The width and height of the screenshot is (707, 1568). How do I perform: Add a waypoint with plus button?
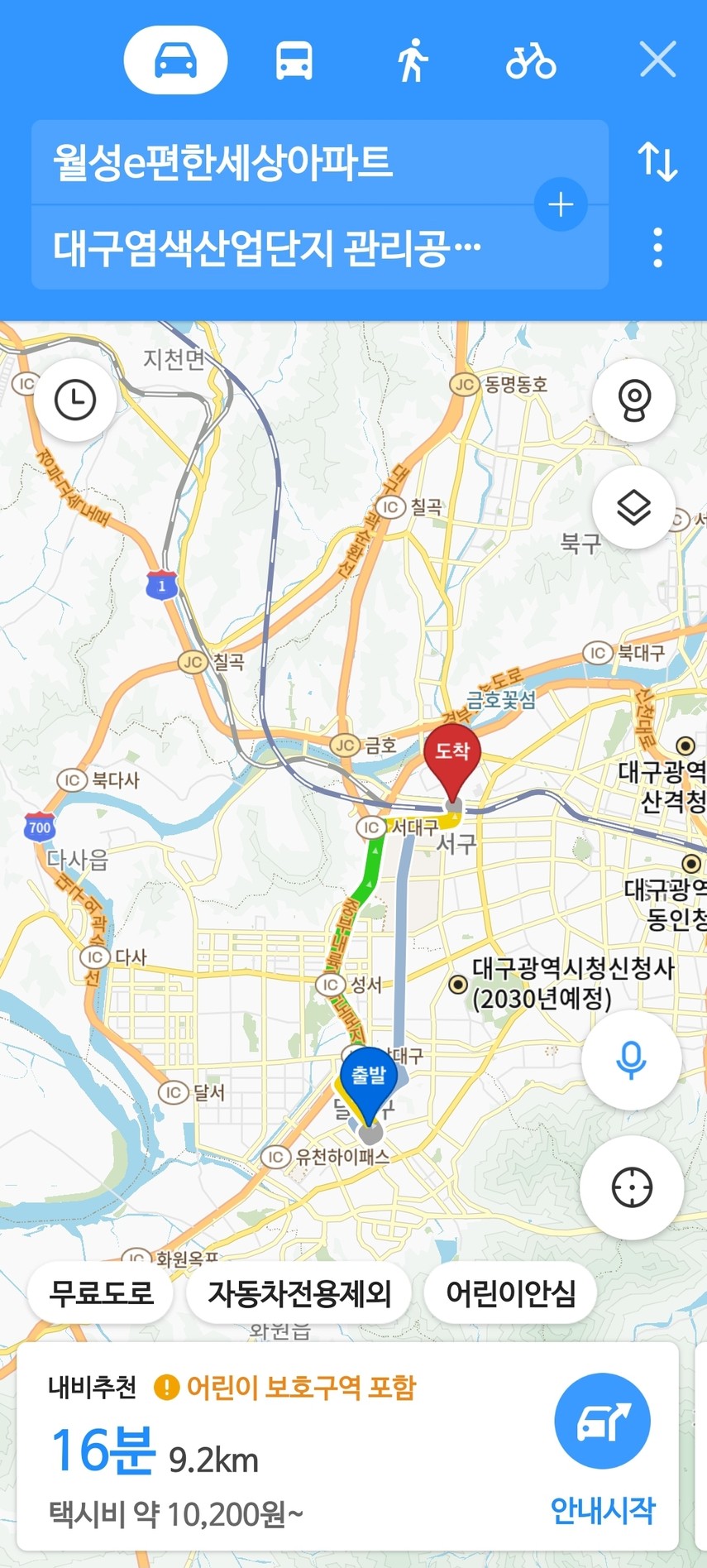561,204
